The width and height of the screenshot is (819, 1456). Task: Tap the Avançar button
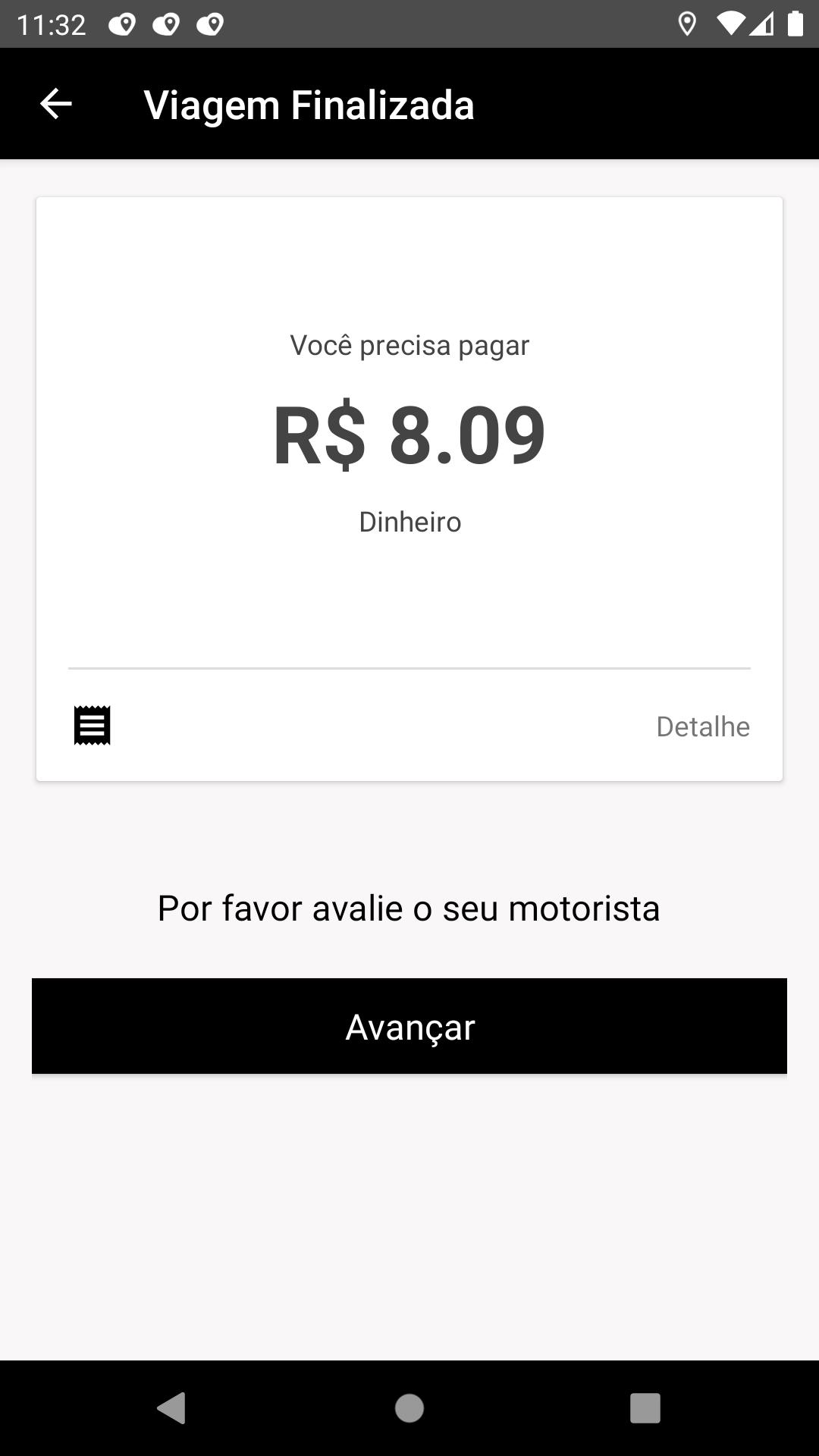(x=409, y=1026)
